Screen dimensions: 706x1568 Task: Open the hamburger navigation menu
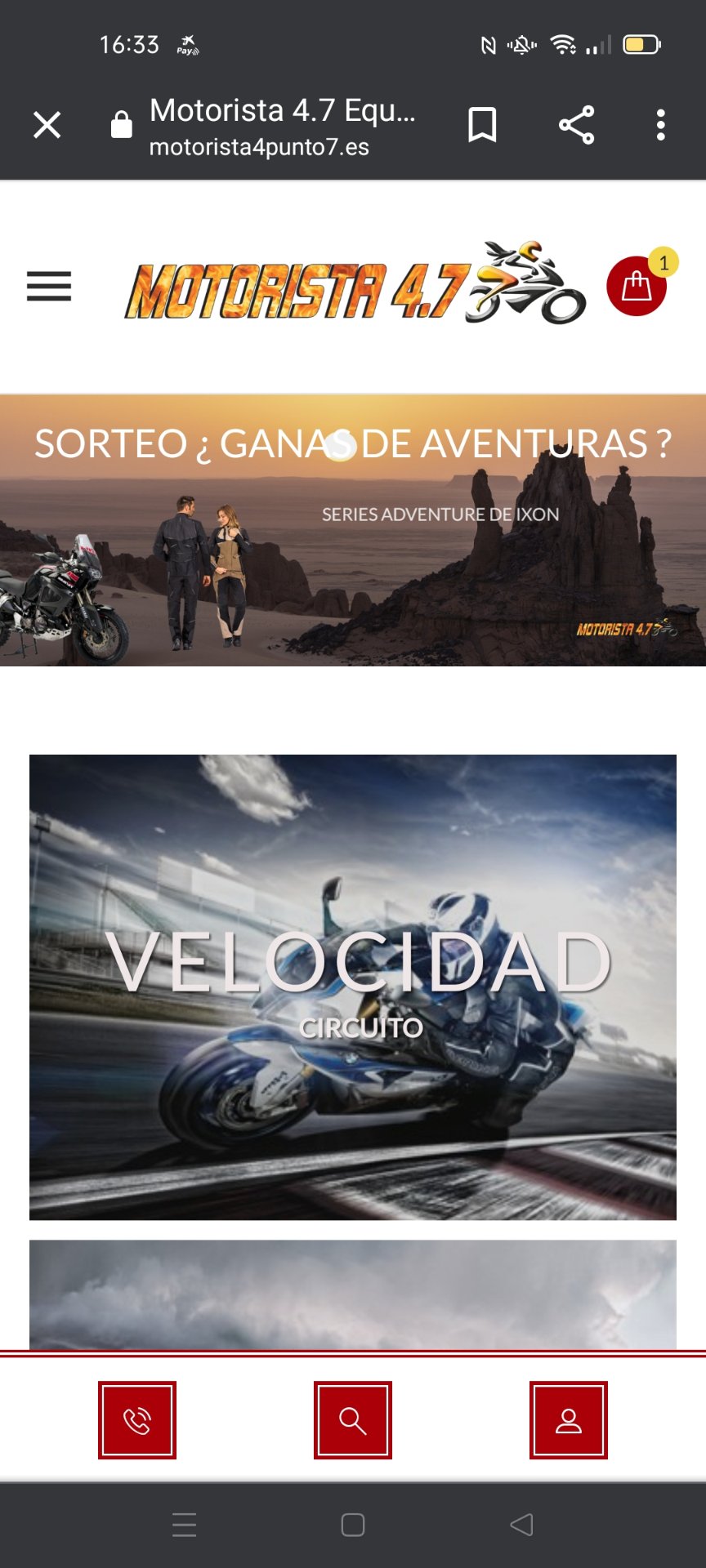[49, 287]
